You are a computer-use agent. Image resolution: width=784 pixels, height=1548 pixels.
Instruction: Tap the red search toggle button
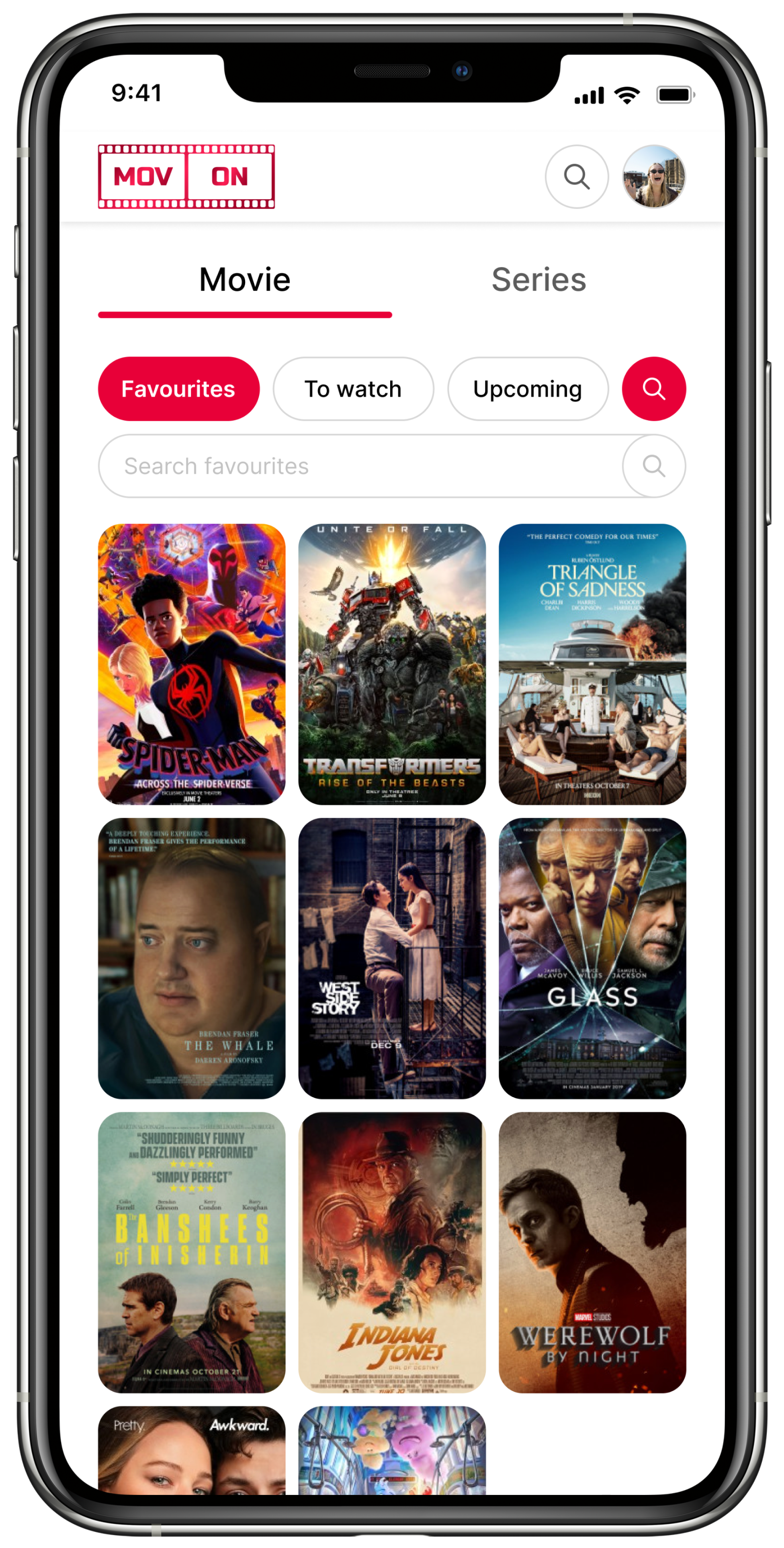pos(654,389)
